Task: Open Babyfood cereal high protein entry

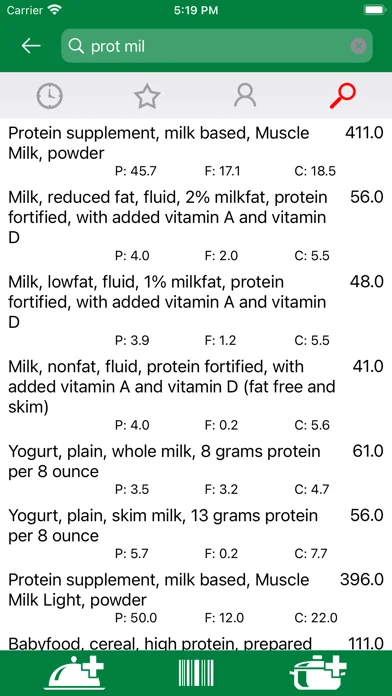Action: [x=196, y=641]
